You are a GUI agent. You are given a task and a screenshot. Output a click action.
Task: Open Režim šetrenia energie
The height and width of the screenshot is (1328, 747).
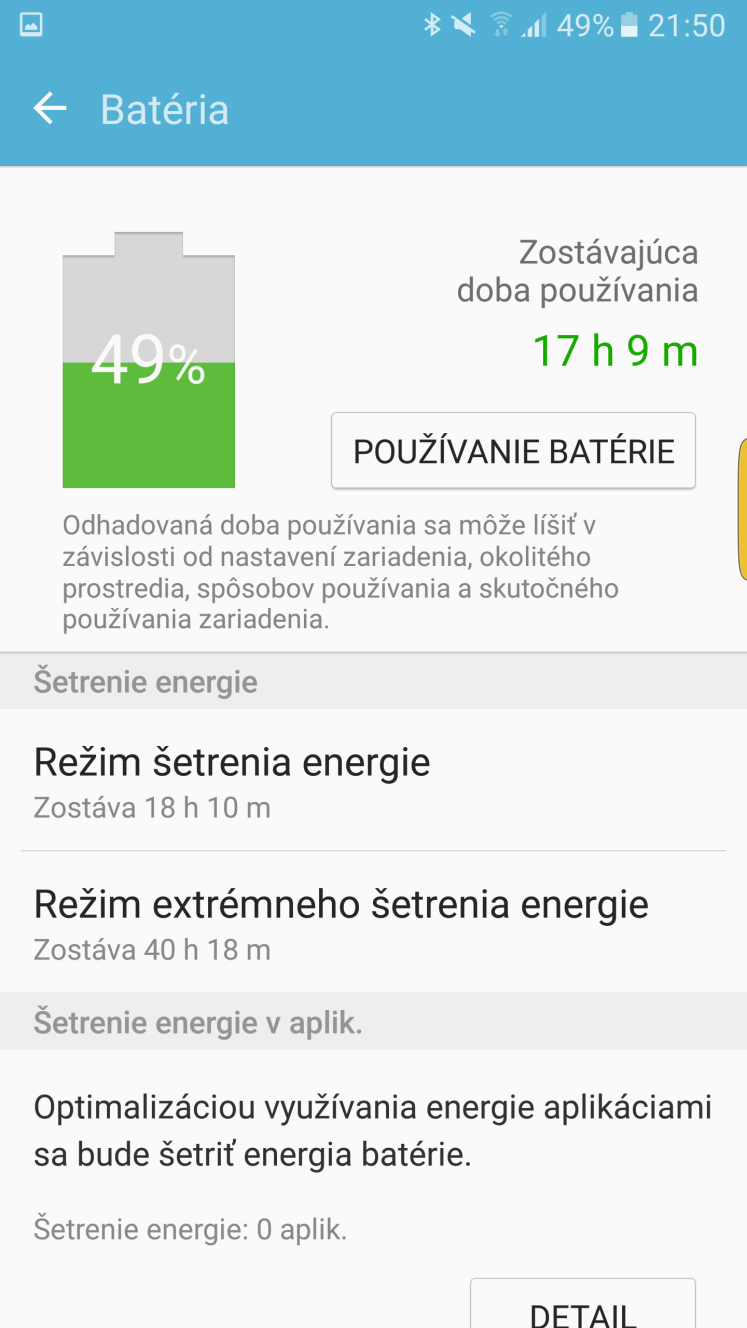click(x=373, y=780)
